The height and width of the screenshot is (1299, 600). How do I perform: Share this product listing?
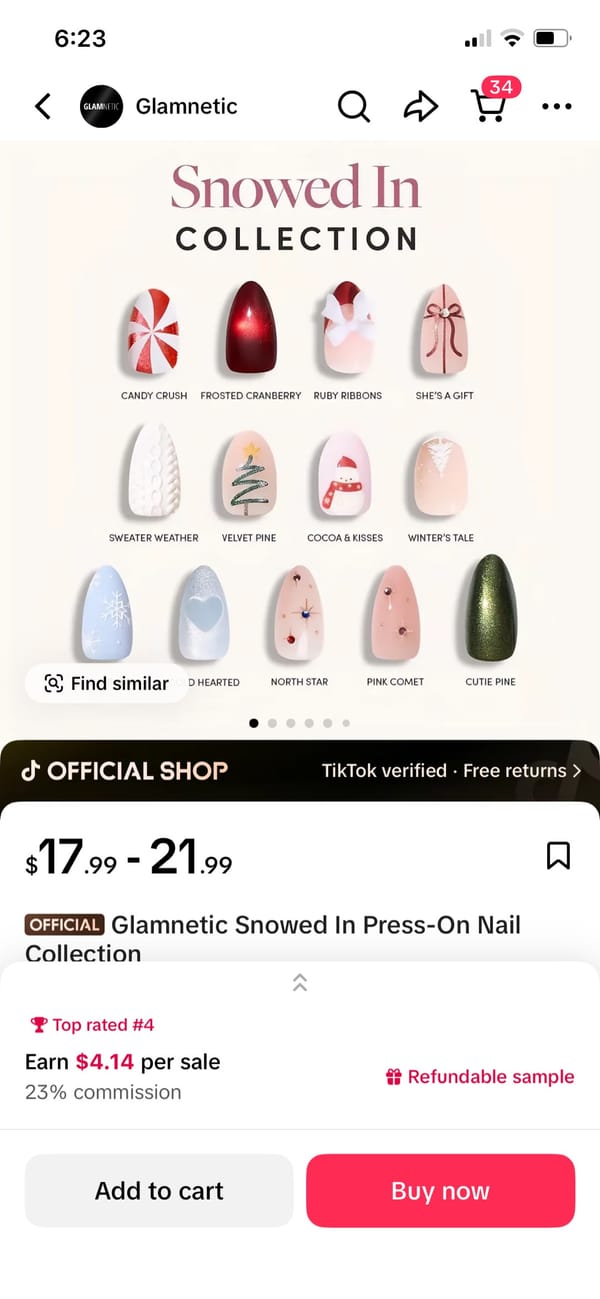[421, 106]
